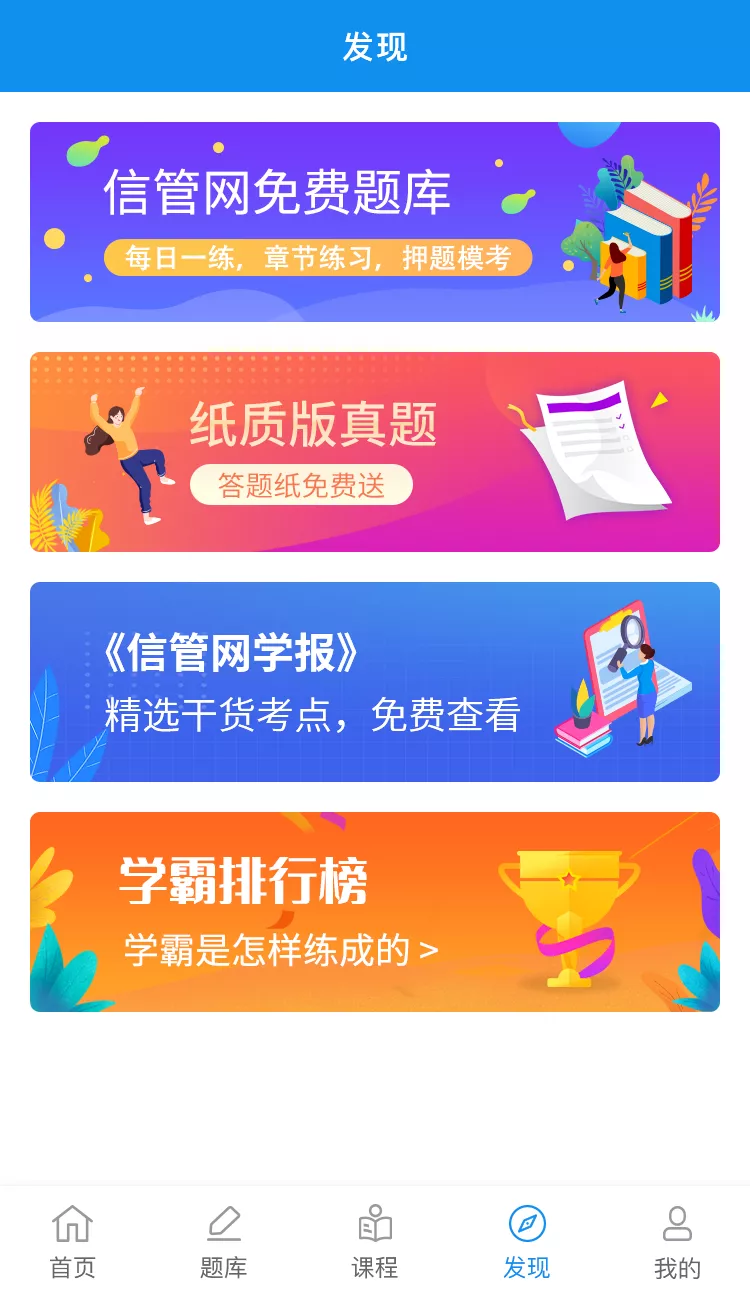This screenshot has height=1296, width=750.
Task: Open the 纸质版真题 banner
Action: (x=375, y=452)
